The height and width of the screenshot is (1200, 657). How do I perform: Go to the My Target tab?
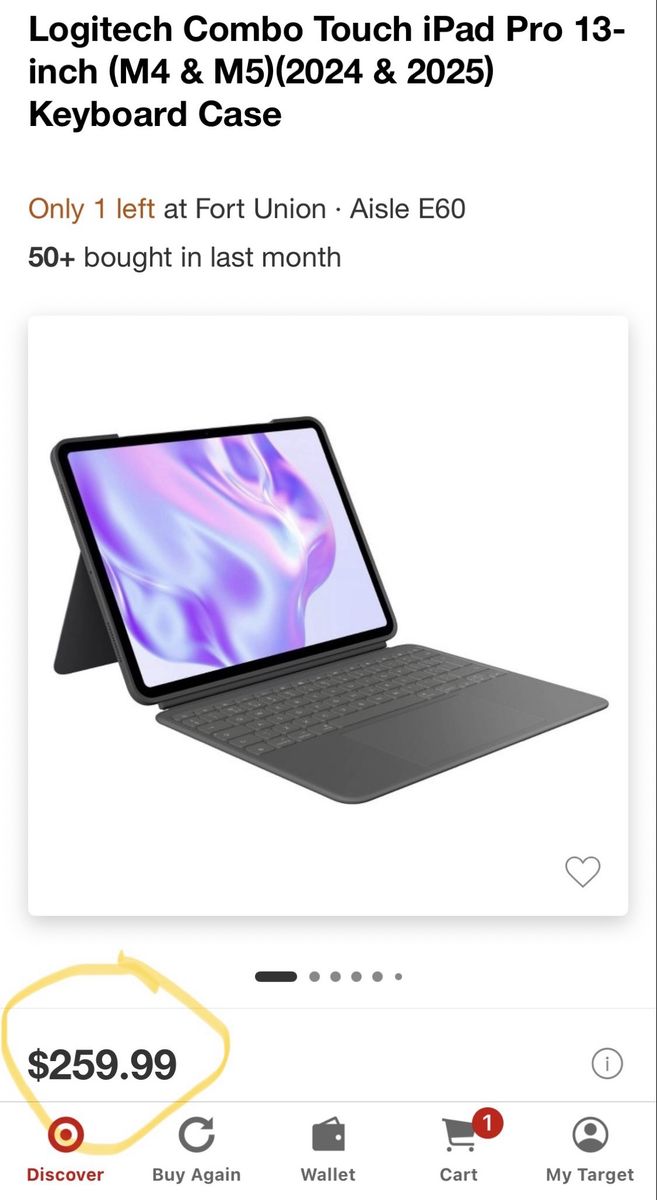point(590,1149)
